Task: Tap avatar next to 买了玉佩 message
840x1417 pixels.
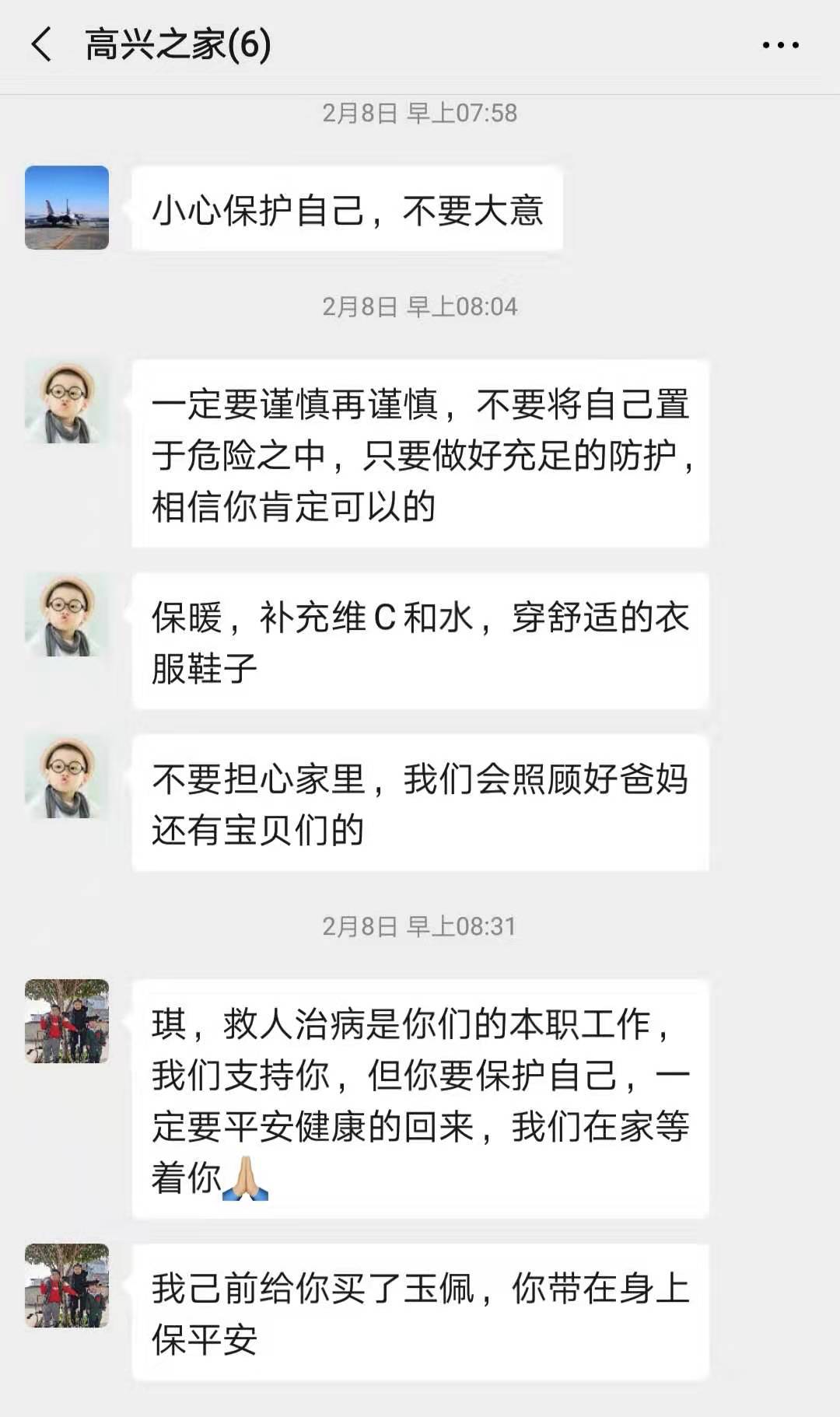Action: tap(67, 1286)
